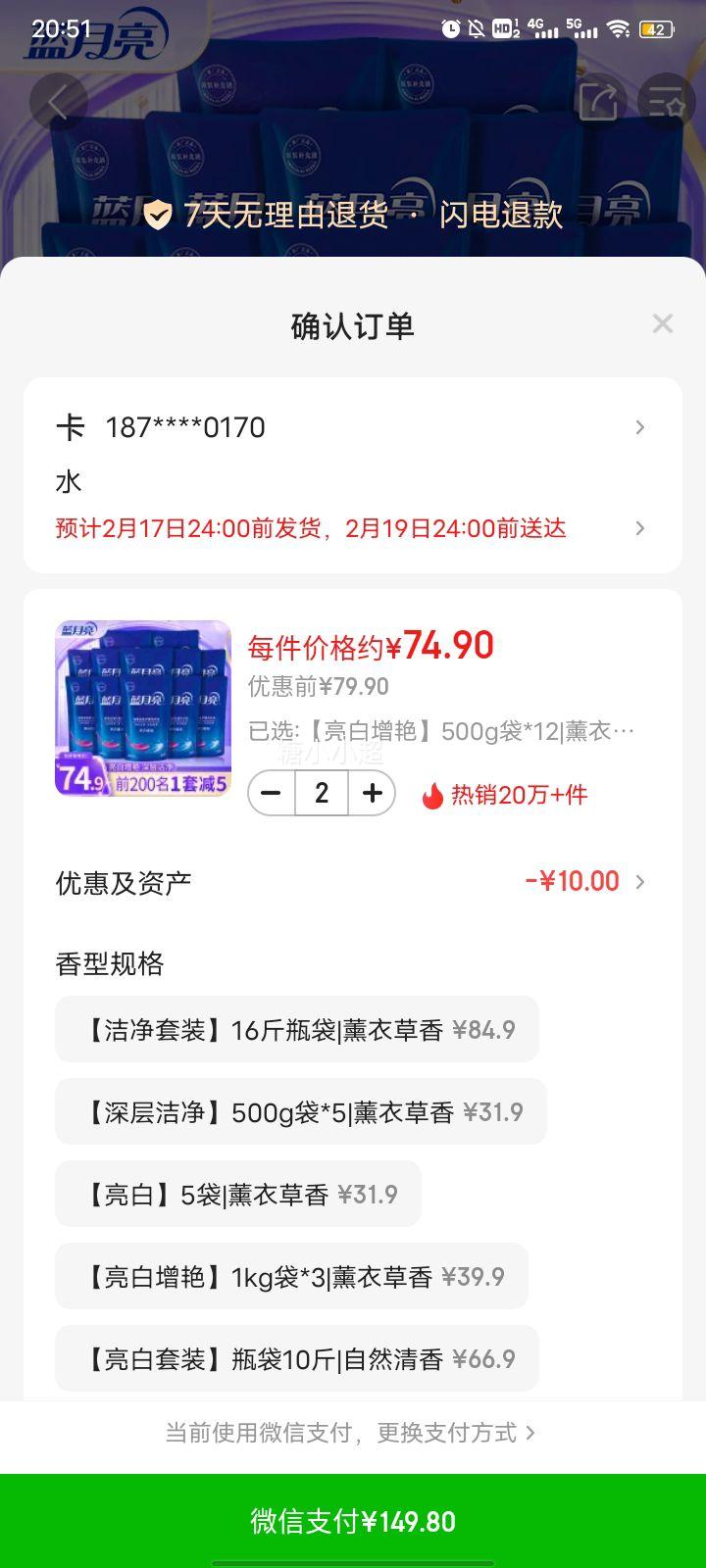Image resolution: width=706 pixels, height=1568 pixels.
Task: Increase quantity with the plus stepper
Action: 371,793
